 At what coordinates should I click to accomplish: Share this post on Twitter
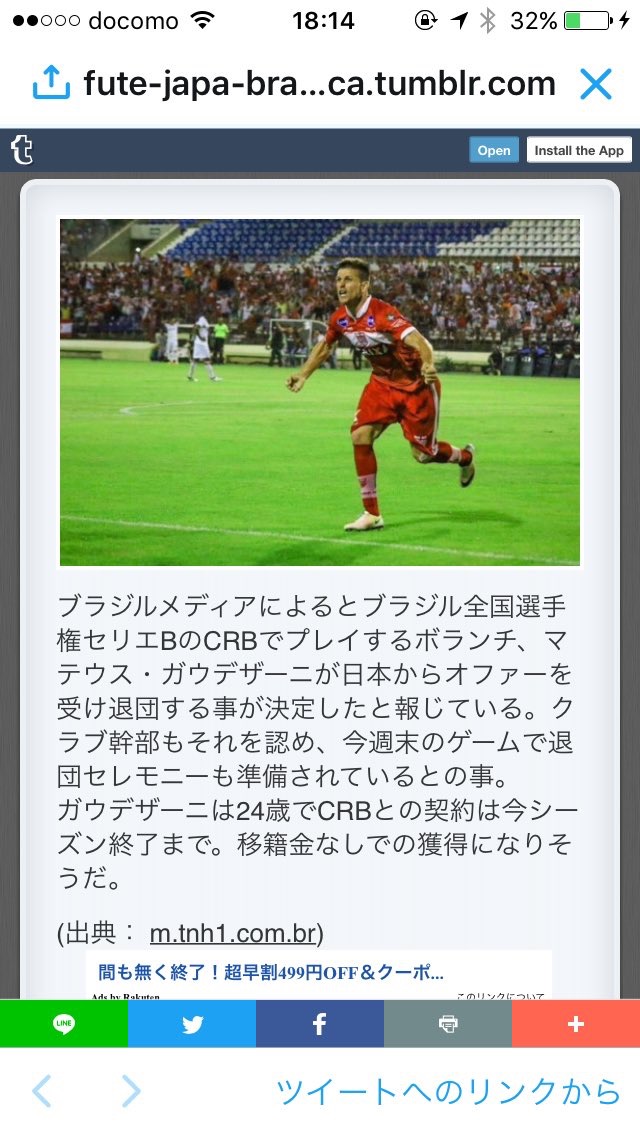tap(192, 1023)
